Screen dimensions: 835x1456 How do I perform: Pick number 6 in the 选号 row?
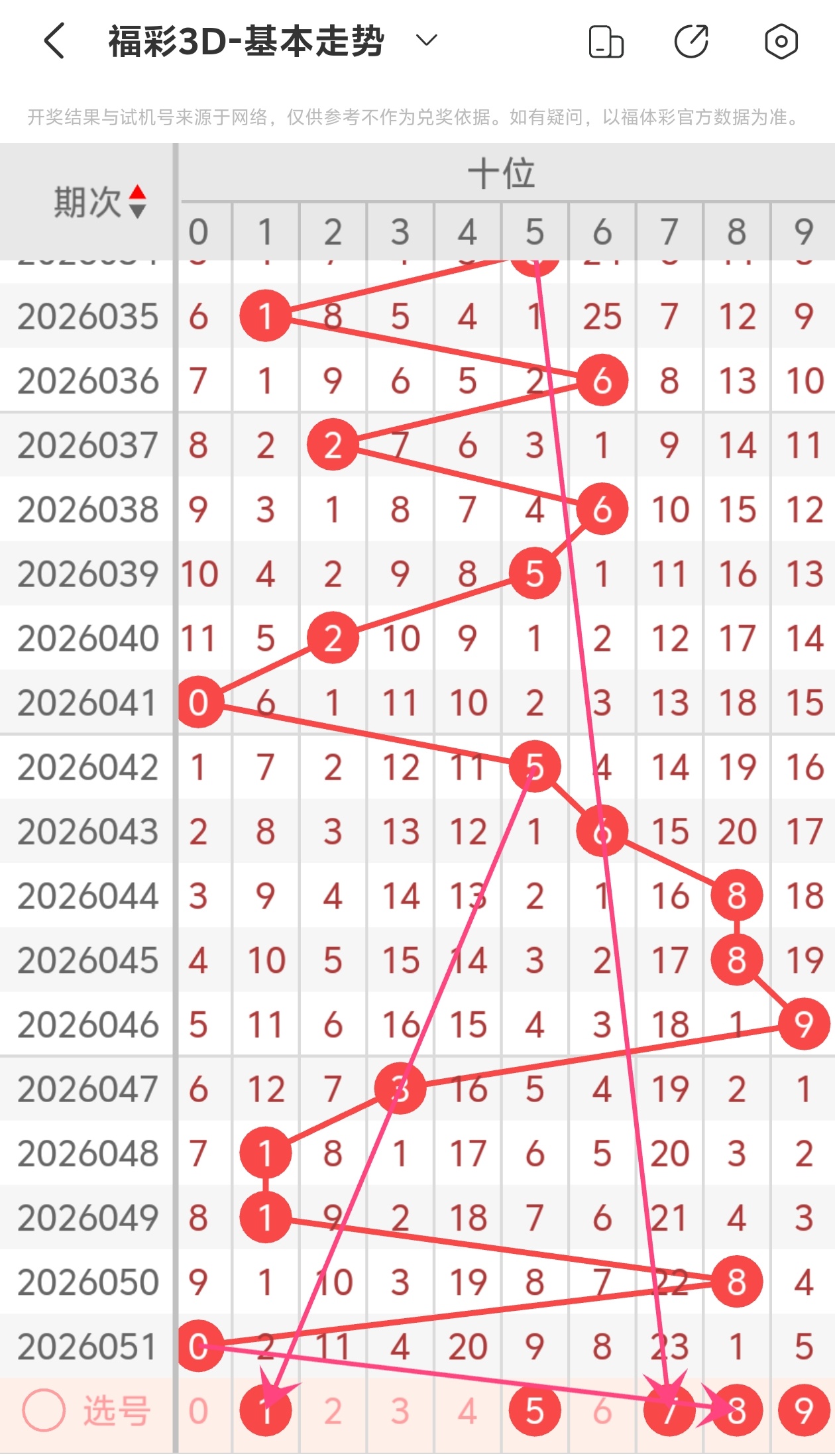tap(602, 1411)
